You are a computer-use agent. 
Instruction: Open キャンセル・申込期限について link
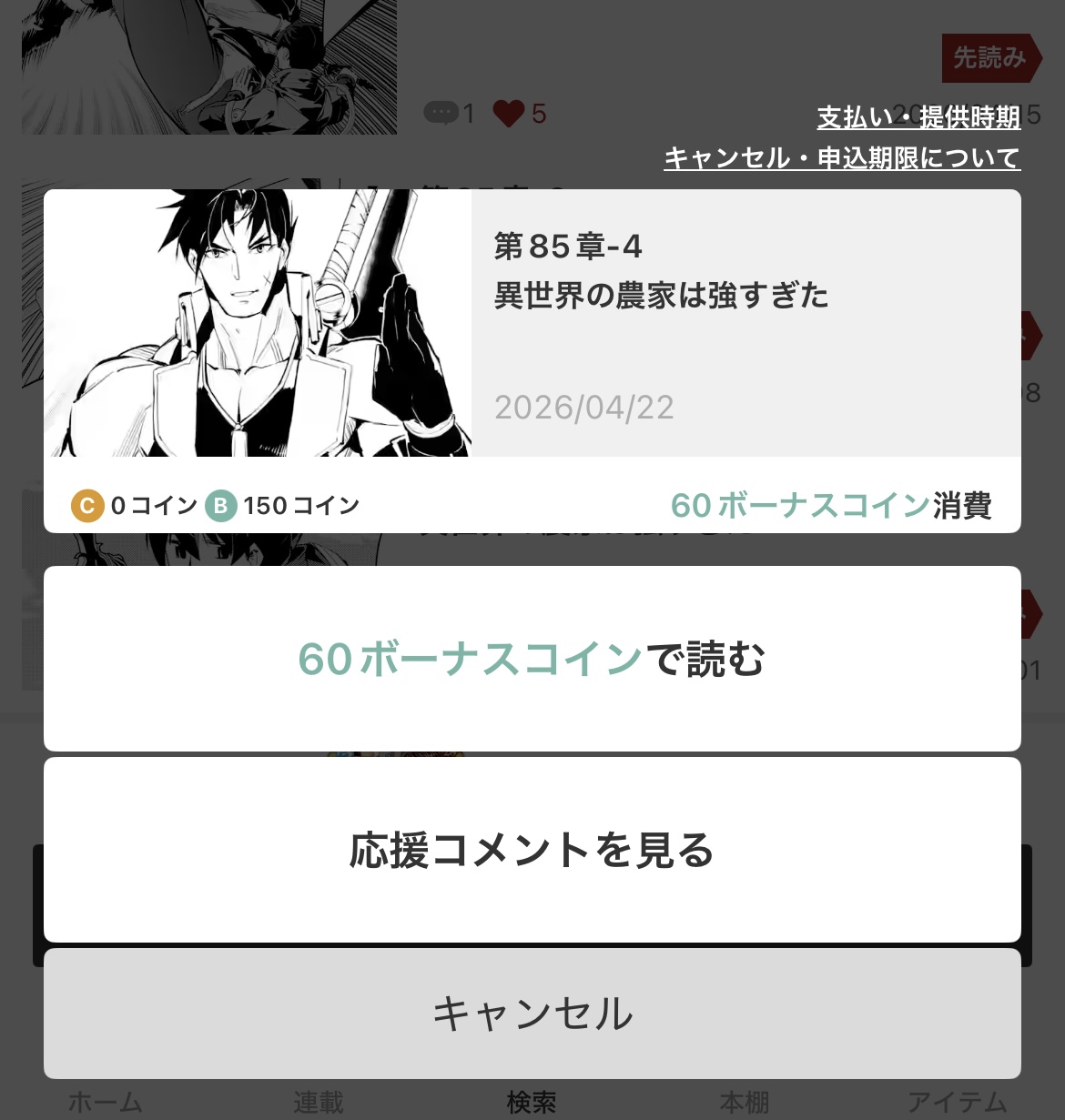pos(841,158)
